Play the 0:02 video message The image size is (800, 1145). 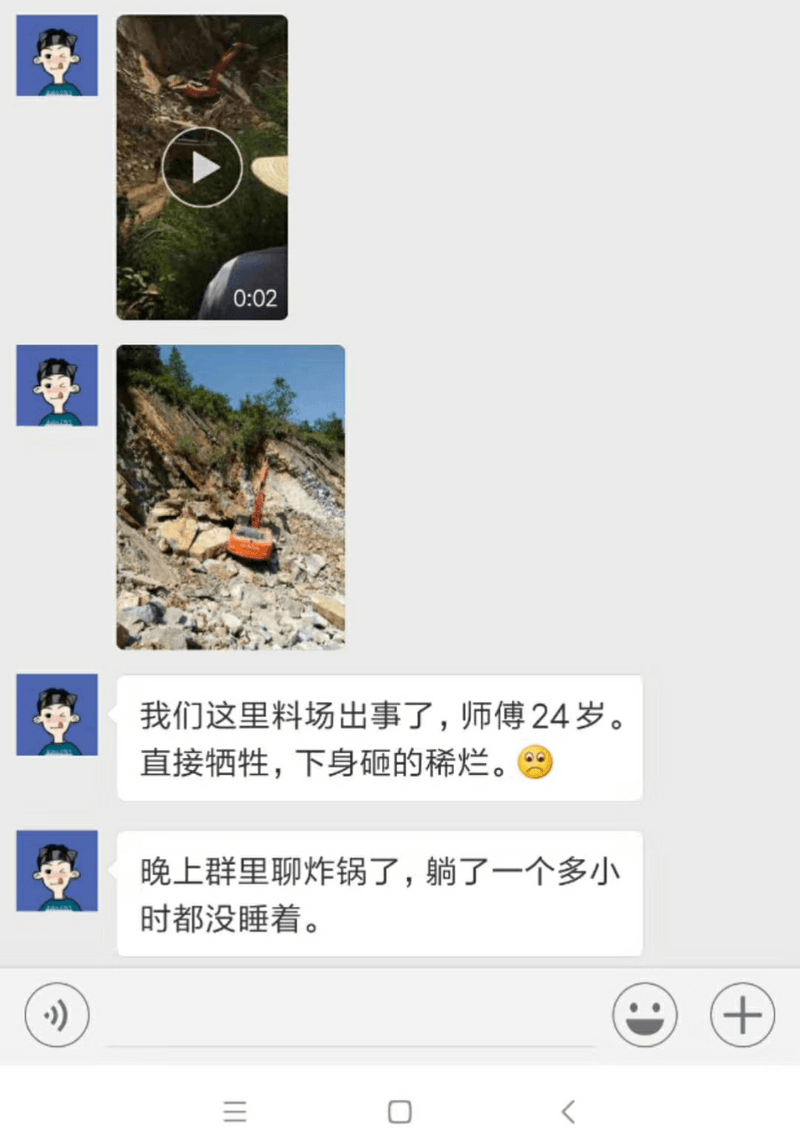202,167
